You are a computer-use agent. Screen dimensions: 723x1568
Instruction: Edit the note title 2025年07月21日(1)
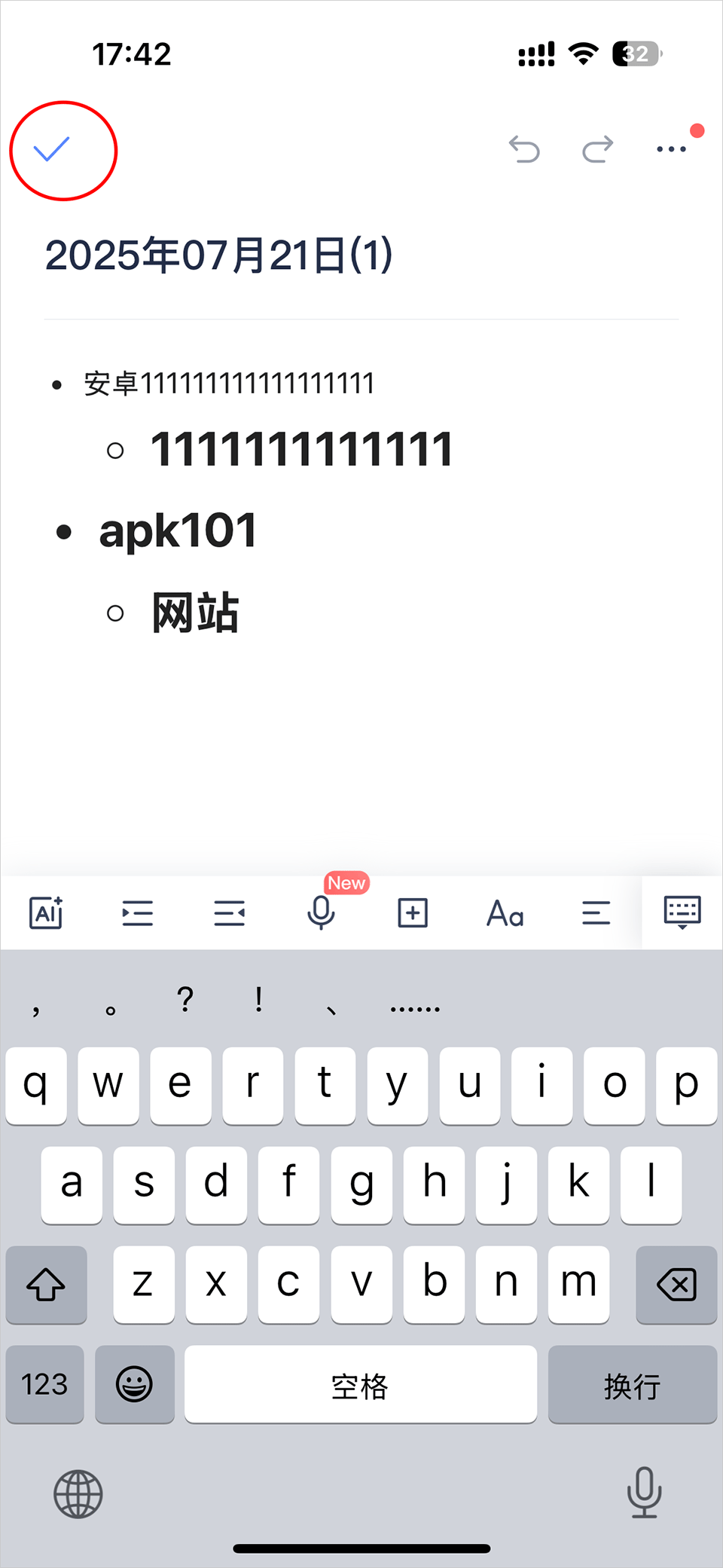point(218,255)
